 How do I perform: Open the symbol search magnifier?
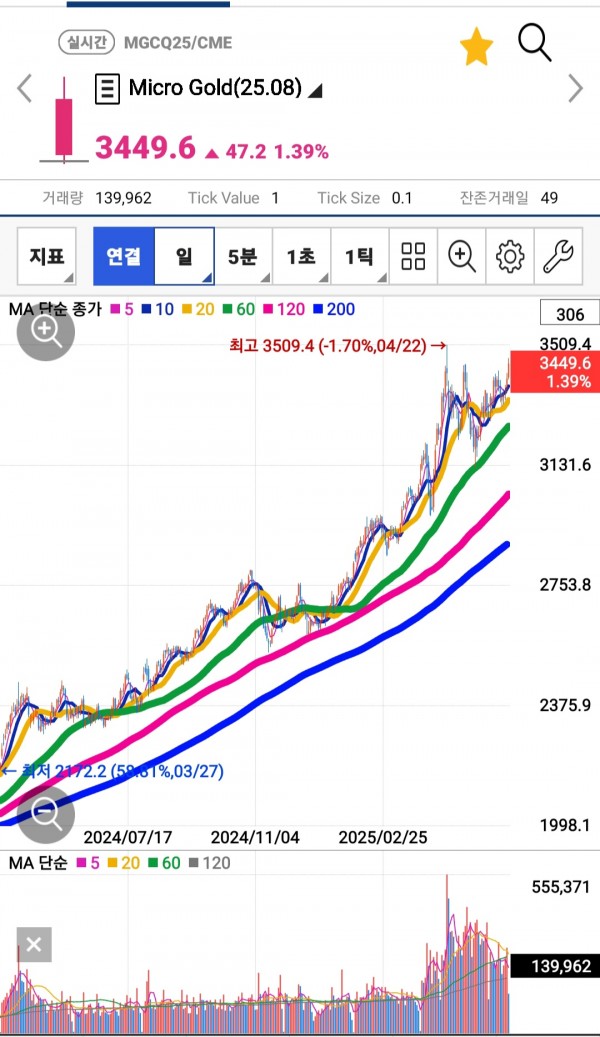tap(535, 42)
